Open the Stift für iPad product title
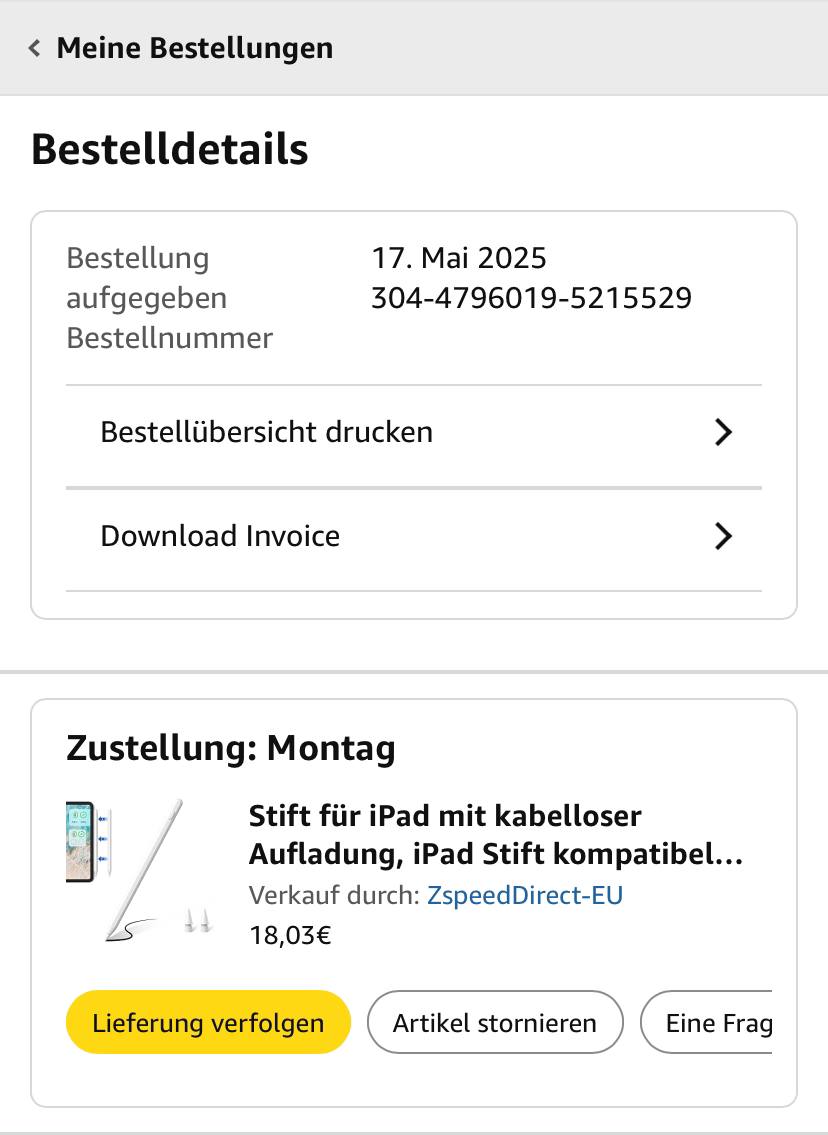828x1135 pixels. [495, 835]
